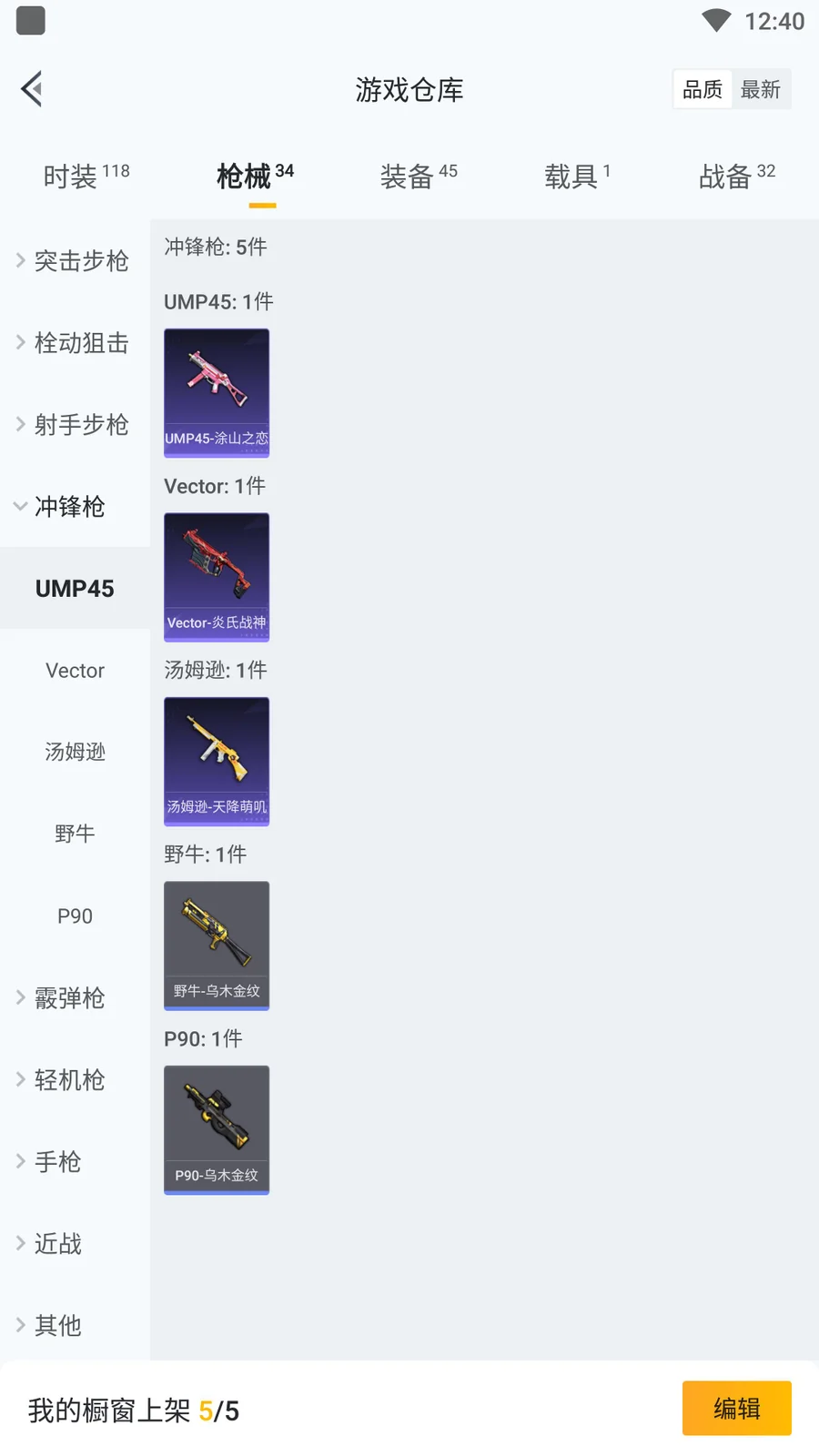Viewport: 819px width, 1456px height.
Task: Sort by 最新
Action: click(x=761, y=89)
